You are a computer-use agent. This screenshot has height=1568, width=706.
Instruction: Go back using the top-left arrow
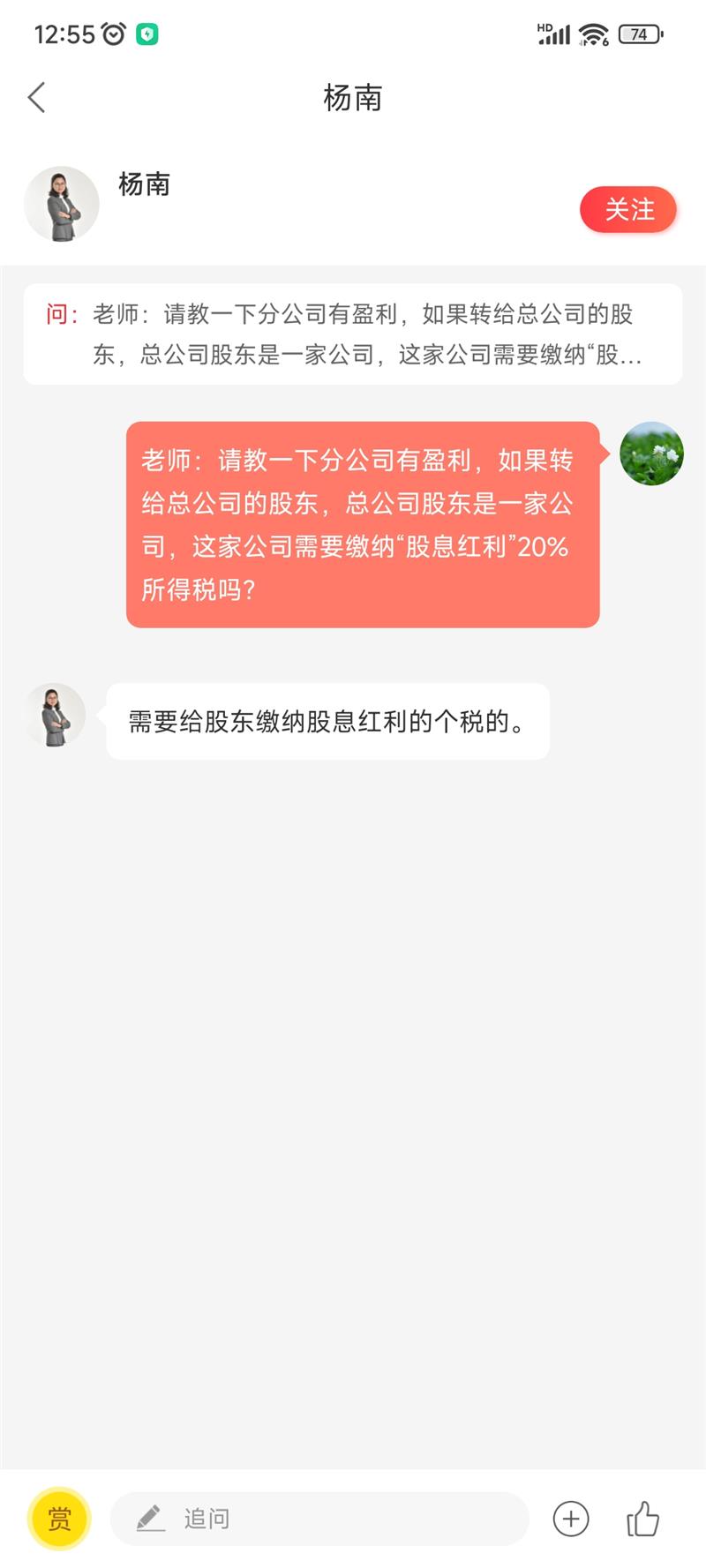pos(36,98)
